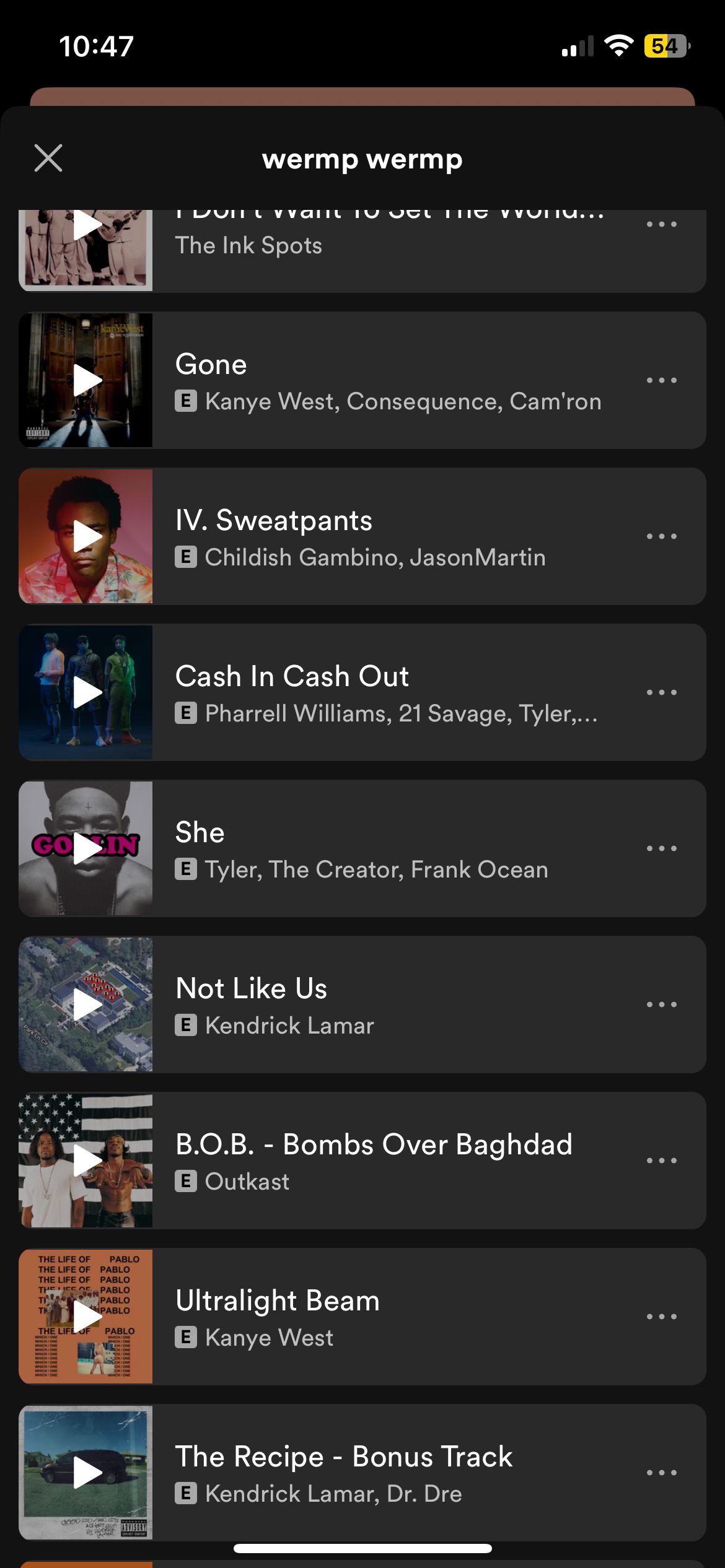
Task: Open more options for The Ink Spots song
Action: (x=661, y=225)
